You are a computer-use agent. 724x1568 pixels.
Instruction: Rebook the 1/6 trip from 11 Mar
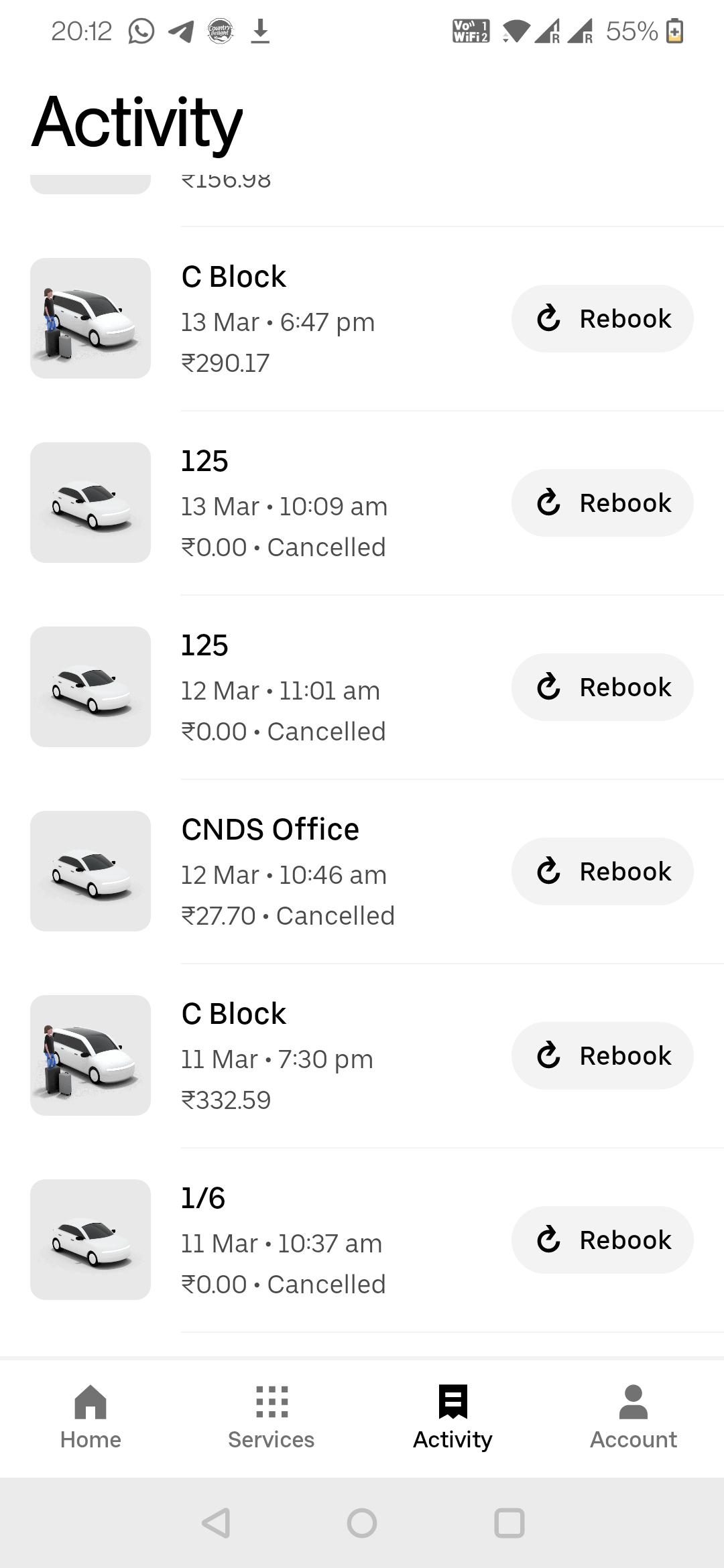click(x=602, y=1240)
